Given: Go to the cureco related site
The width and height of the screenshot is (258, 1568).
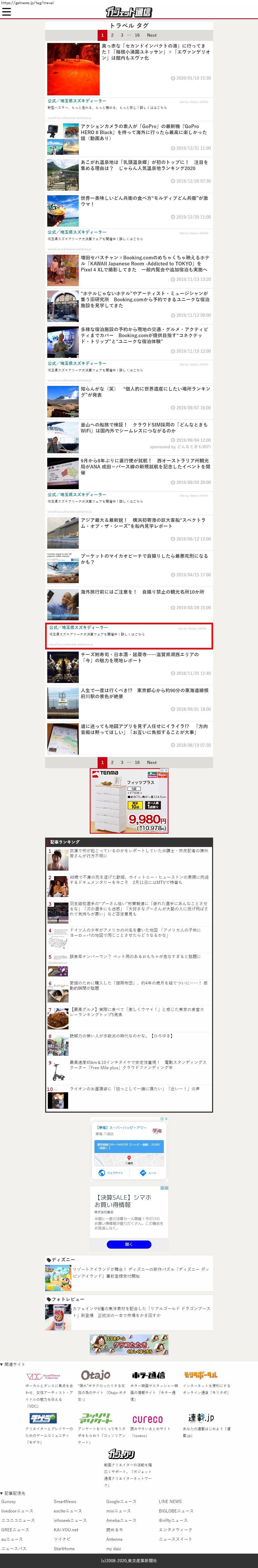Looking at the screenshot, I should (148, 1419).
